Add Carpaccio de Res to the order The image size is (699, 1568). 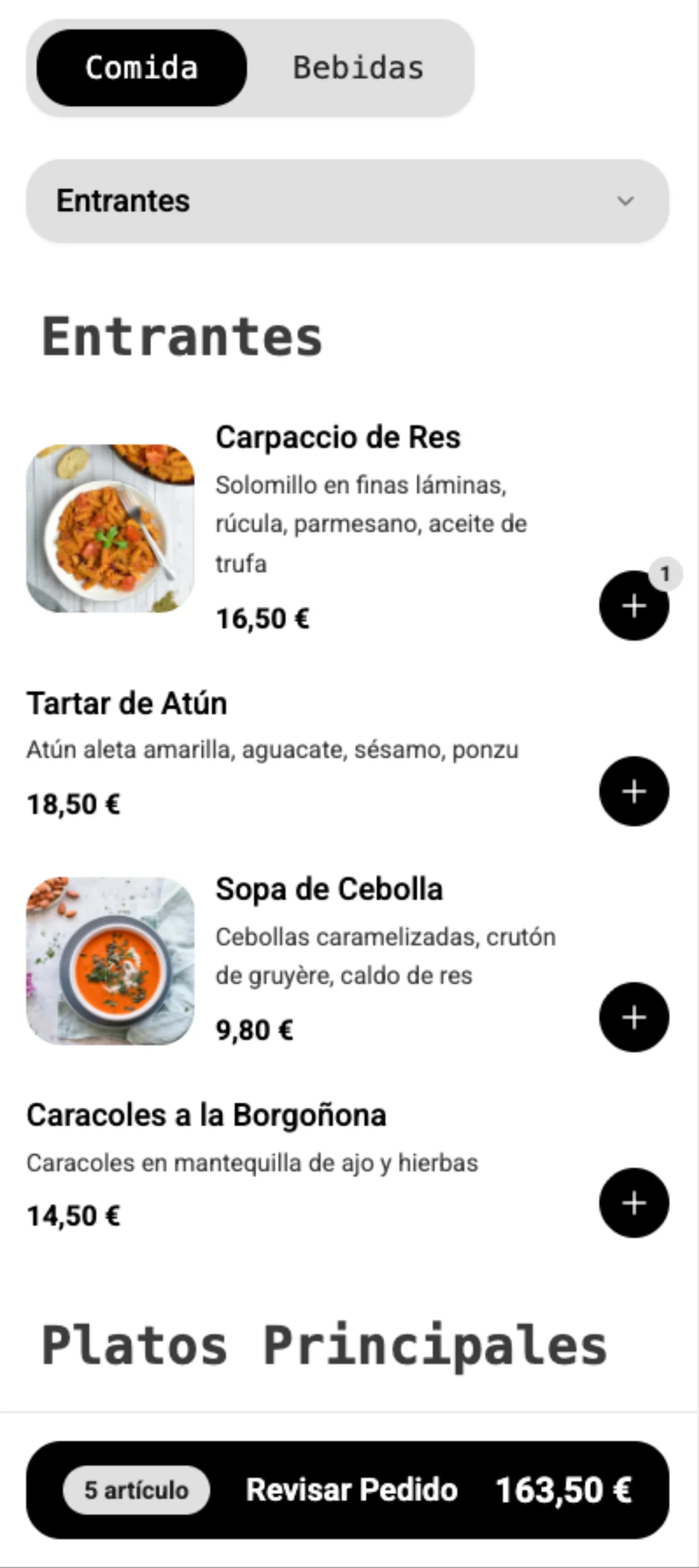coord(633,607)
